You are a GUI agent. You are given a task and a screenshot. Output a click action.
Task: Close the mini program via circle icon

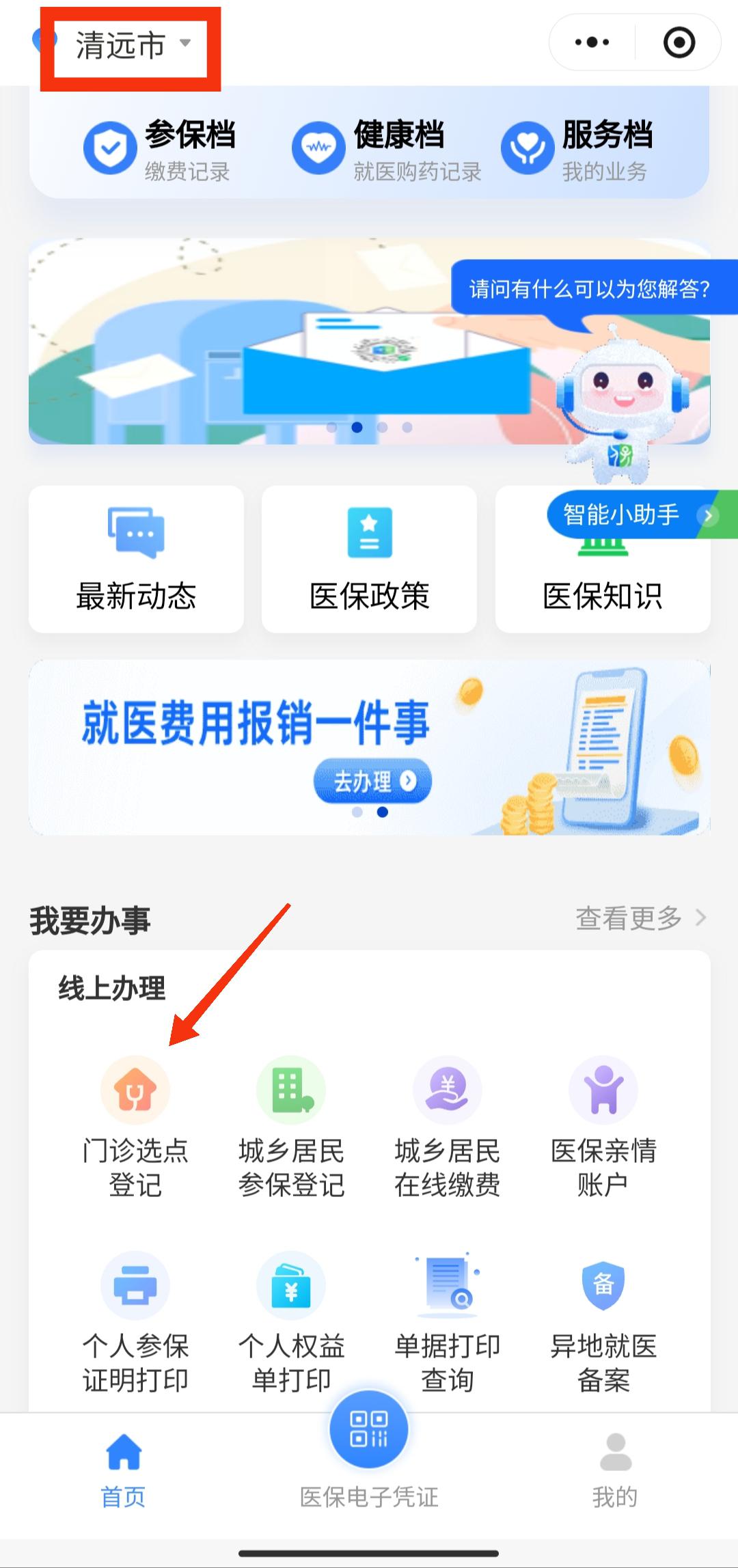coord(679,42)
